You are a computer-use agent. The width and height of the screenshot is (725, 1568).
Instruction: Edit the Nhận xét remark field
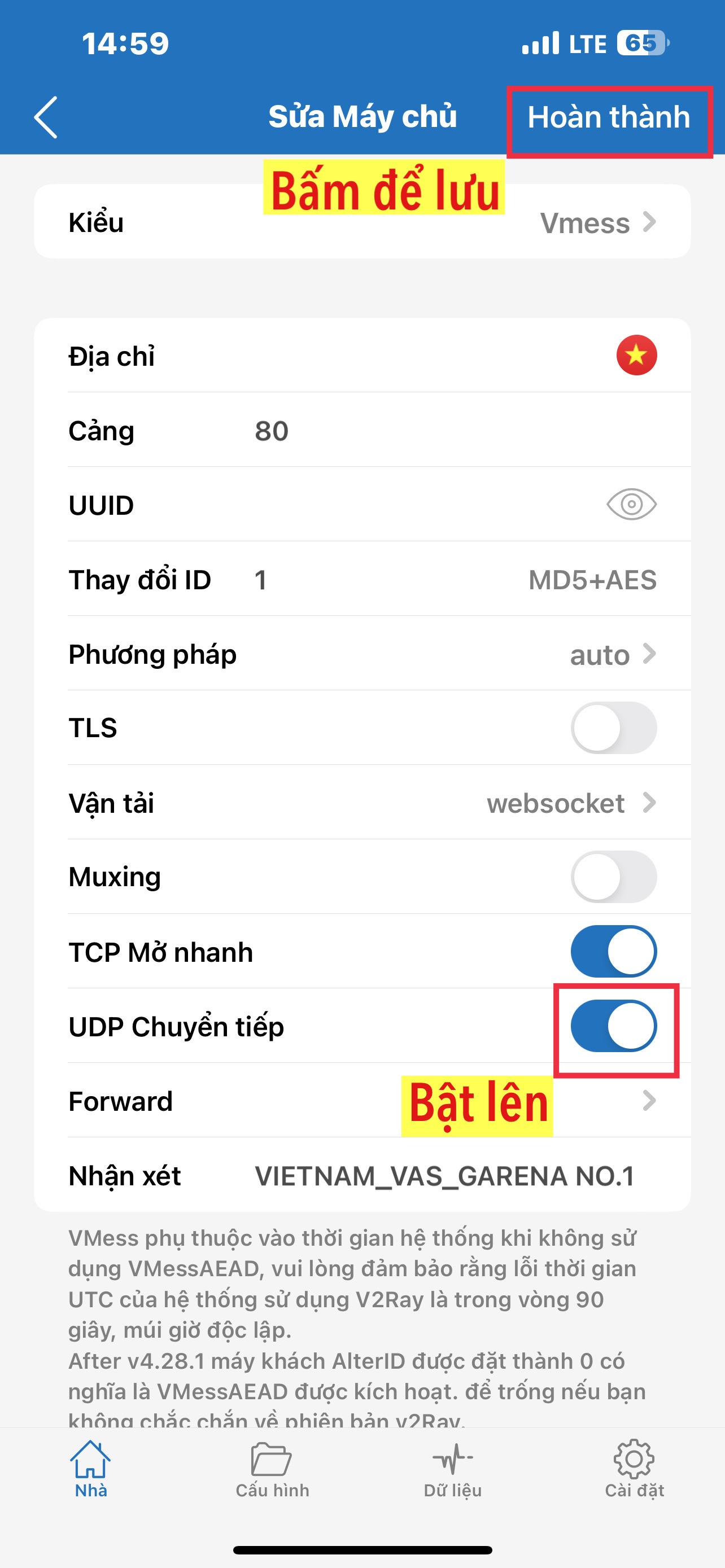[x=444, y=1176]
